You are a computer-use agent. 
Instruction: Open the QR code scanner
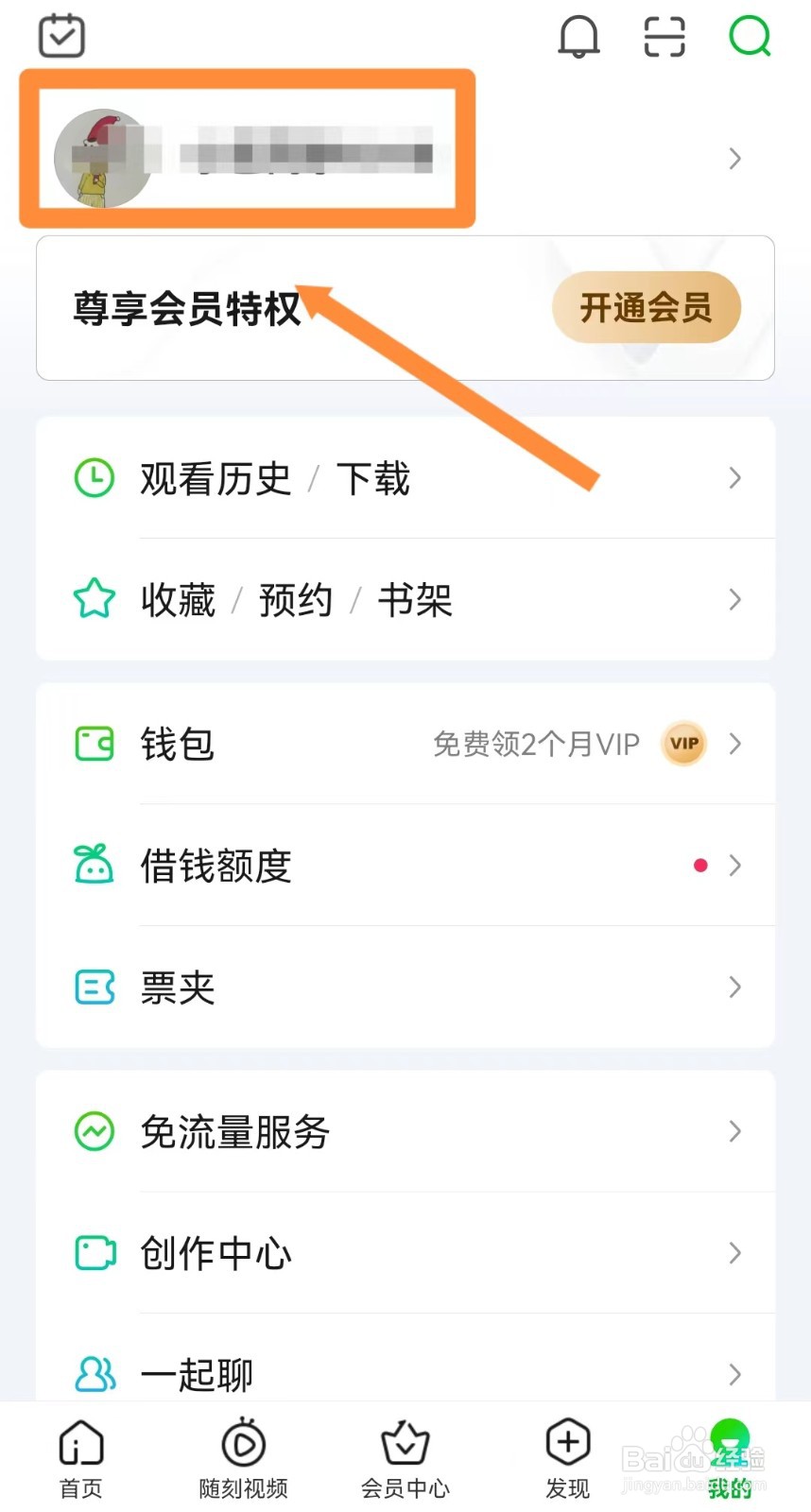click(664, 38)
